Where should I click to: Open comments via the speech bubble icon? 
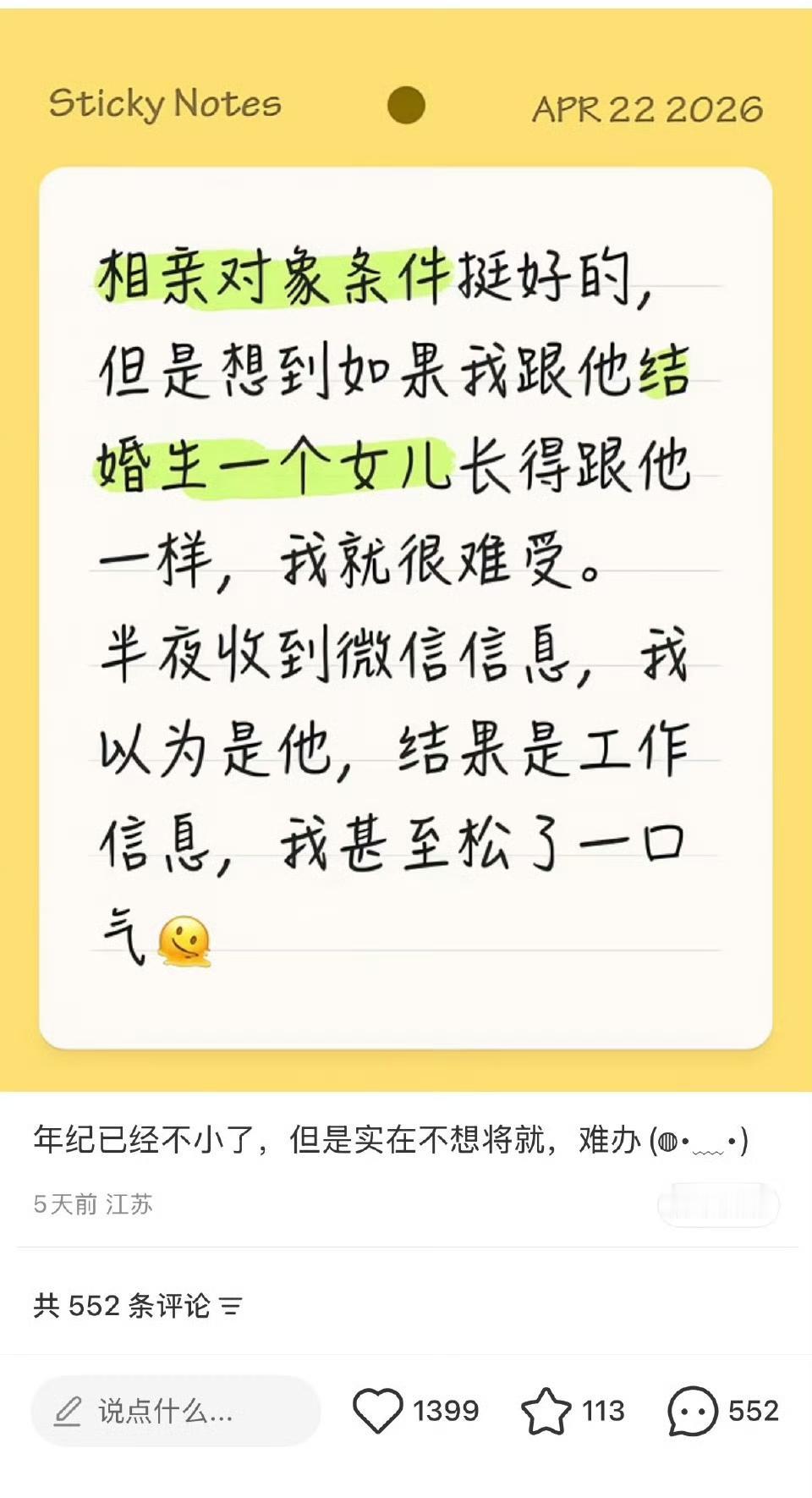tap(694, 1410)
